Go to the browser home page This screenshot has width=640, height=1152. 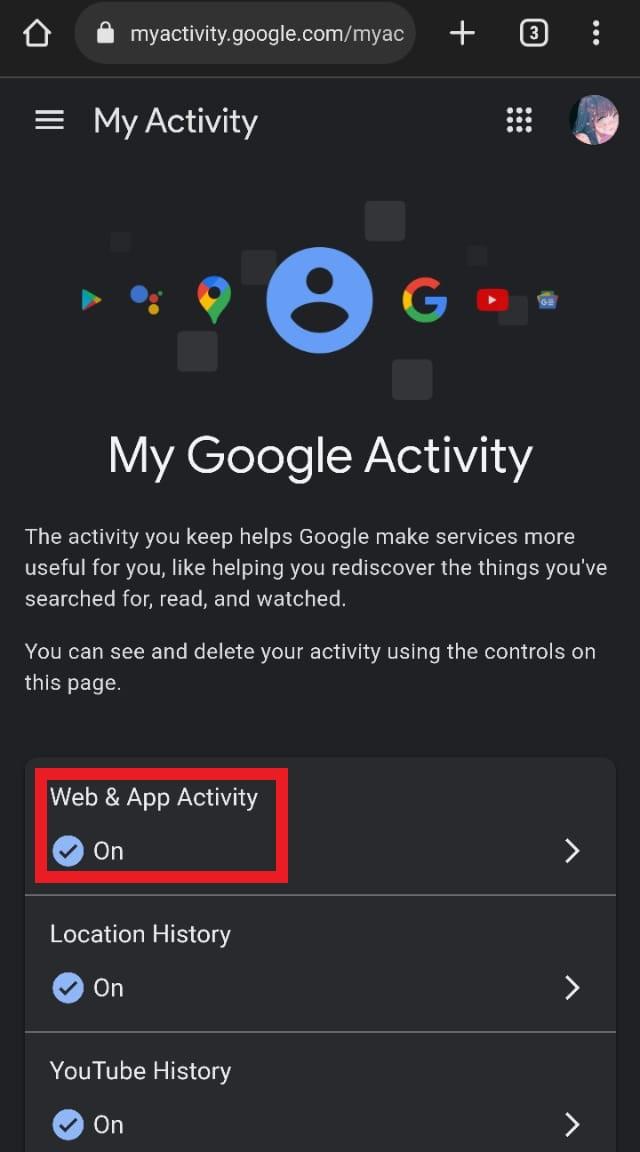(37, 33)
